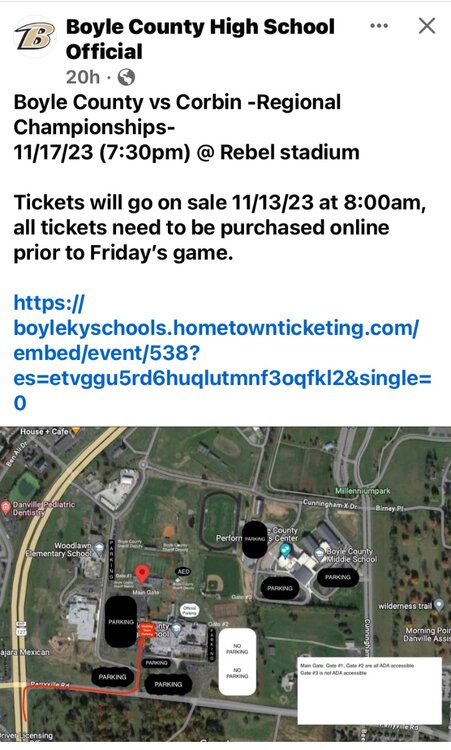Dismiss the post with the X button
Screen dimensions: 451x750
click(x=427, y=26)
